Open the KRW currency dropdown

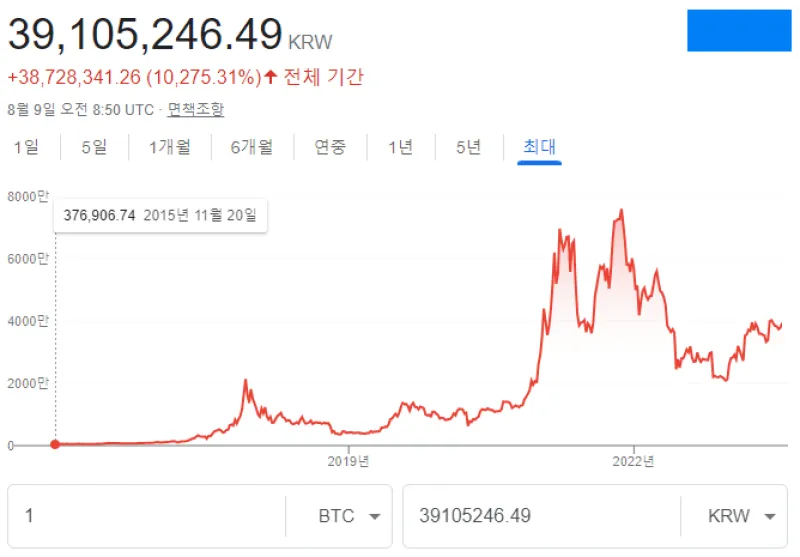tap(742, 516)
